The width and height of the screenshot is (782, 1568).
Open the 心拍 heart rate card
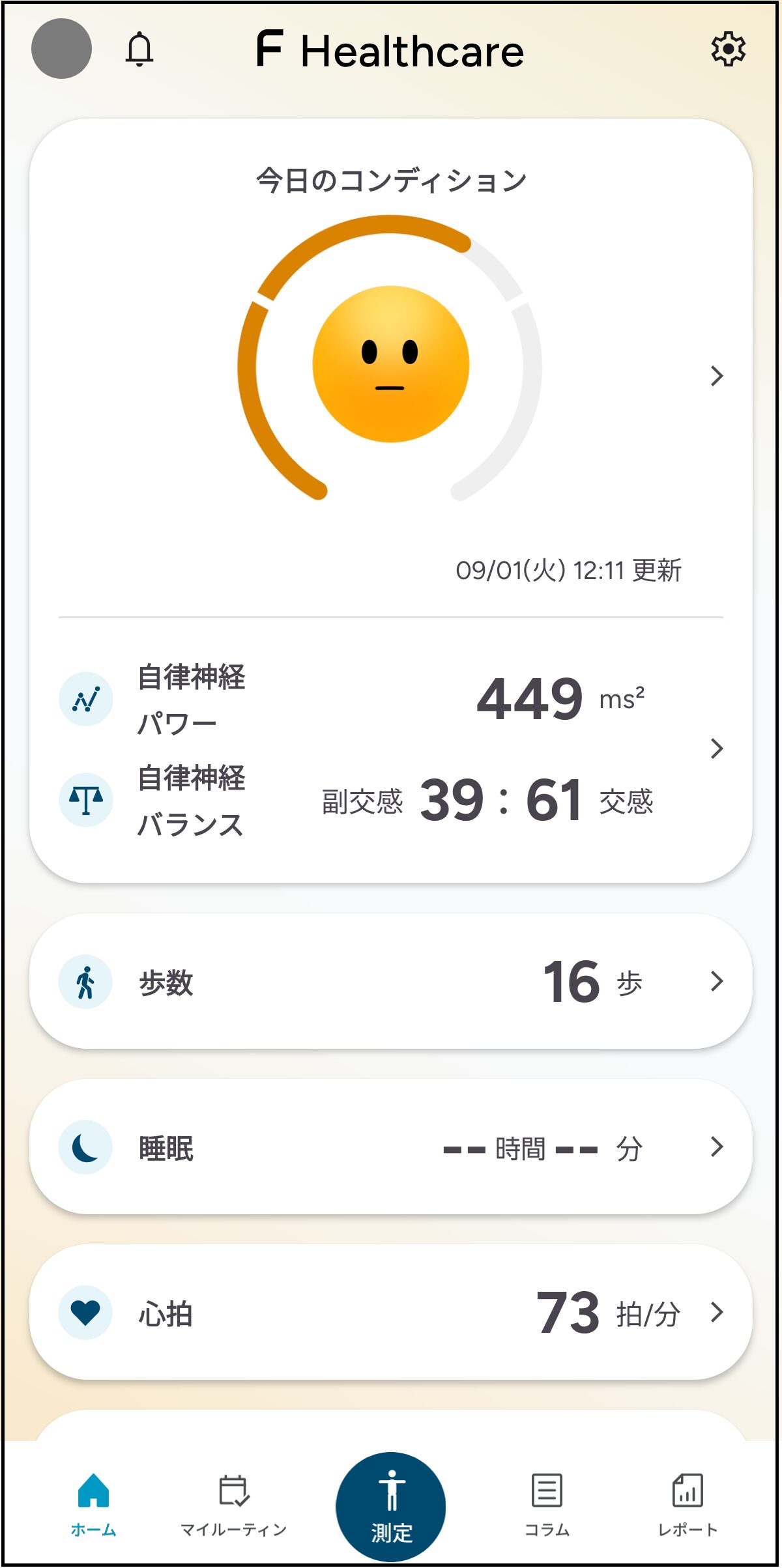(x=391, y=1312)
